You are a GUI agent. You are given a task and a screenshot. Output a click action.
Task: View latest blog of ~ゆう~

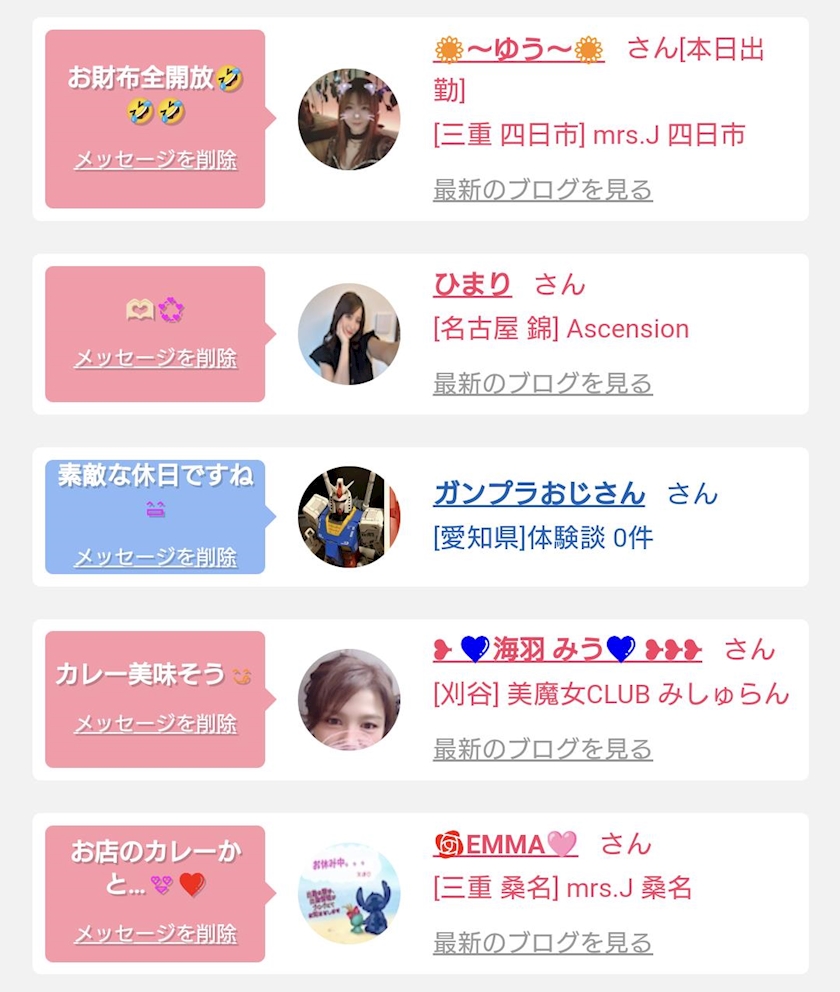[x=543, y=189]
